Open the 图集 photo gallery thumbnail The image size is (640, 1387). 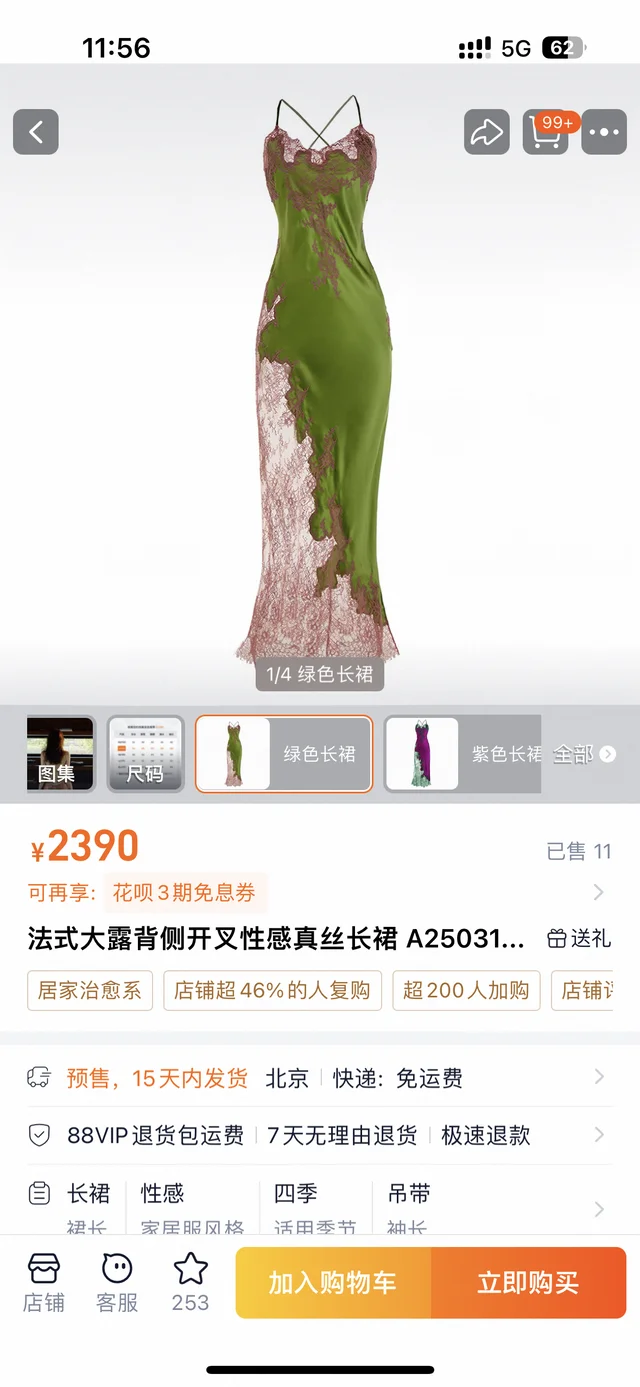[x=60, y=754]
